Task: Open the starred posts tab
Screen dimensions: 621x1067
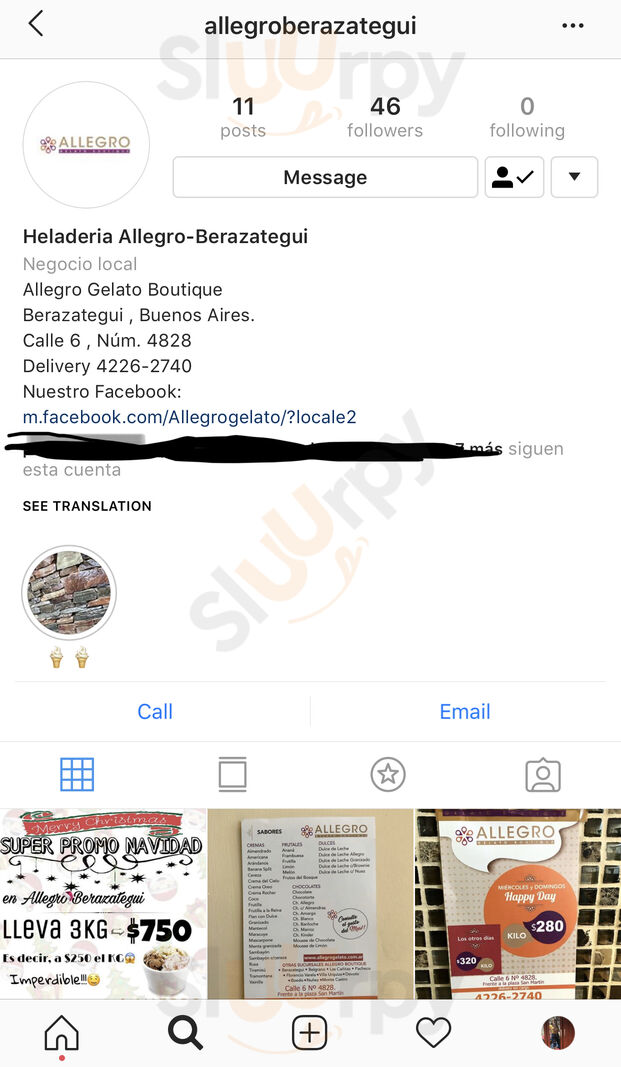Action: (x=387, y=774)
